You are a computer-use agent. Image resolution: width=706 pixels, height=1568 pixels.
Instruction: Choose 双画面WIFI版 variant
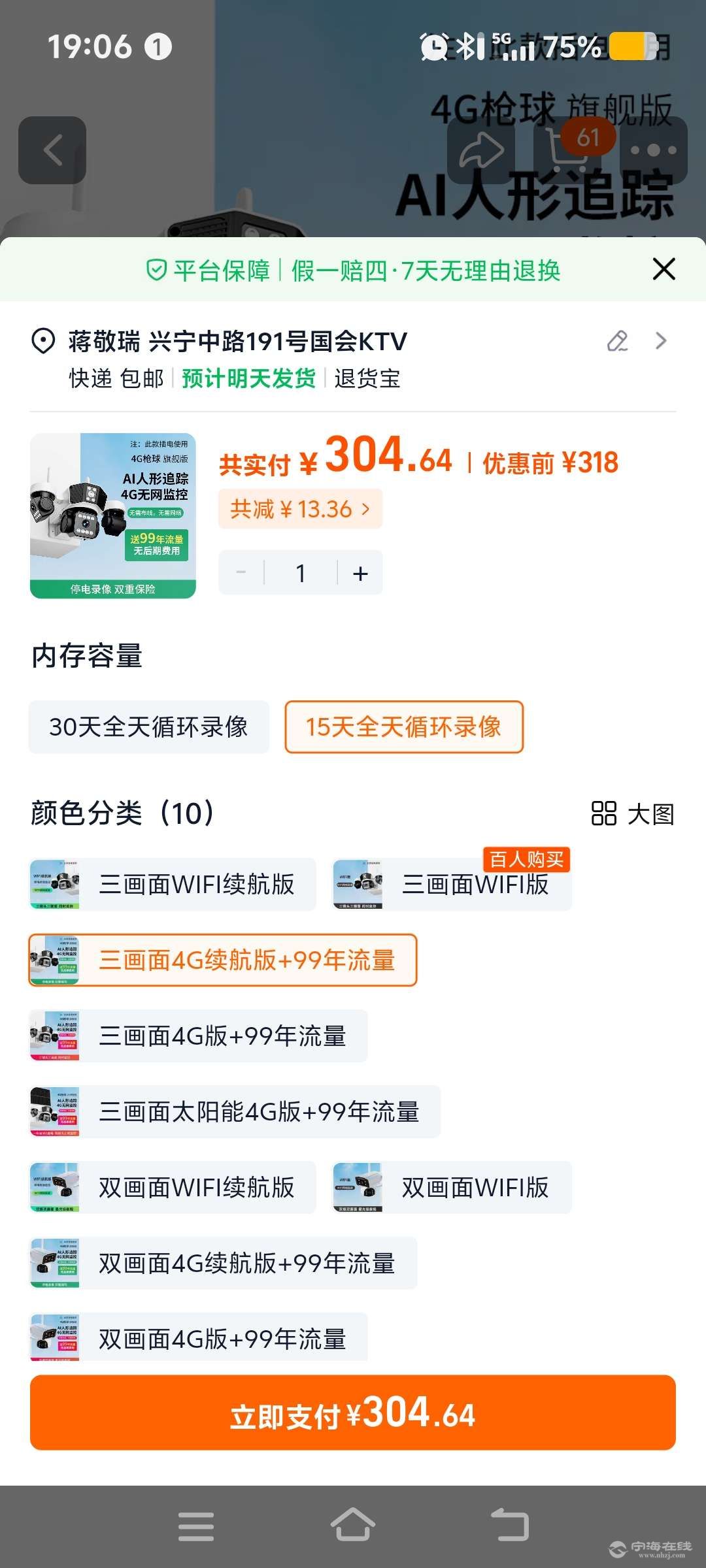coord(452,1188)
